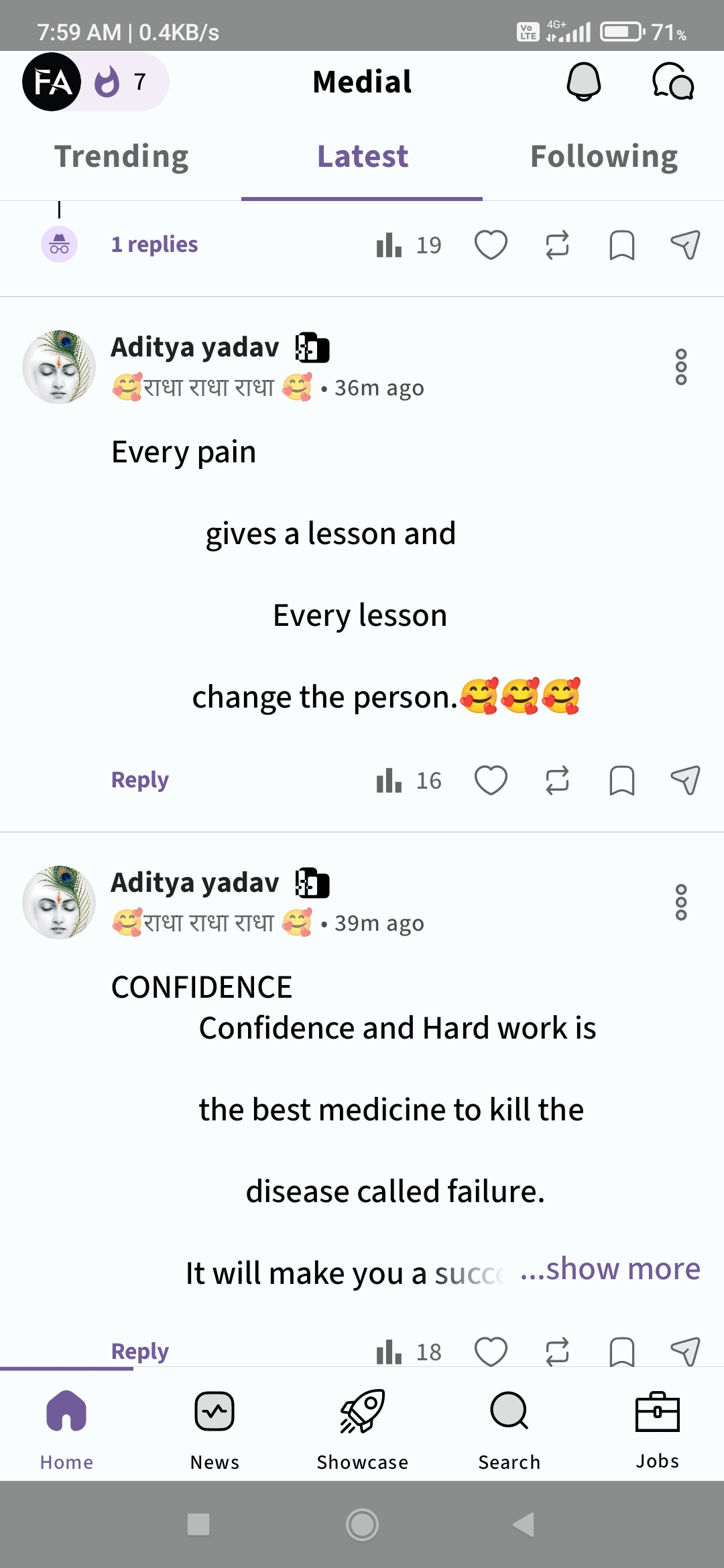Open overflow menu on 36m ago post
This screenshot has height=1568, width=724.
click(x=681, y=367)
